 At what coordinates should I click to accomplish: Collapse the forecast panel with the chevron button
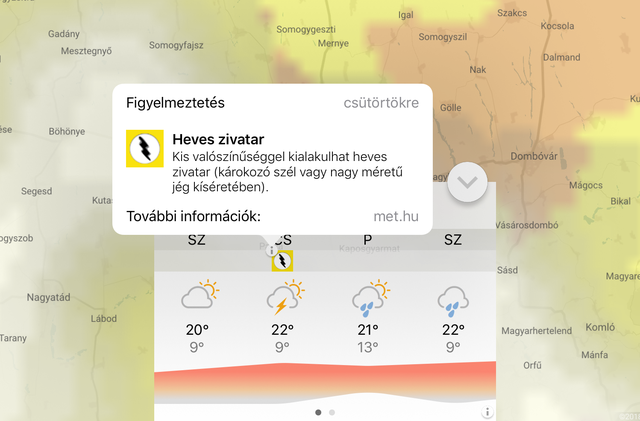(x=469, y=182)
